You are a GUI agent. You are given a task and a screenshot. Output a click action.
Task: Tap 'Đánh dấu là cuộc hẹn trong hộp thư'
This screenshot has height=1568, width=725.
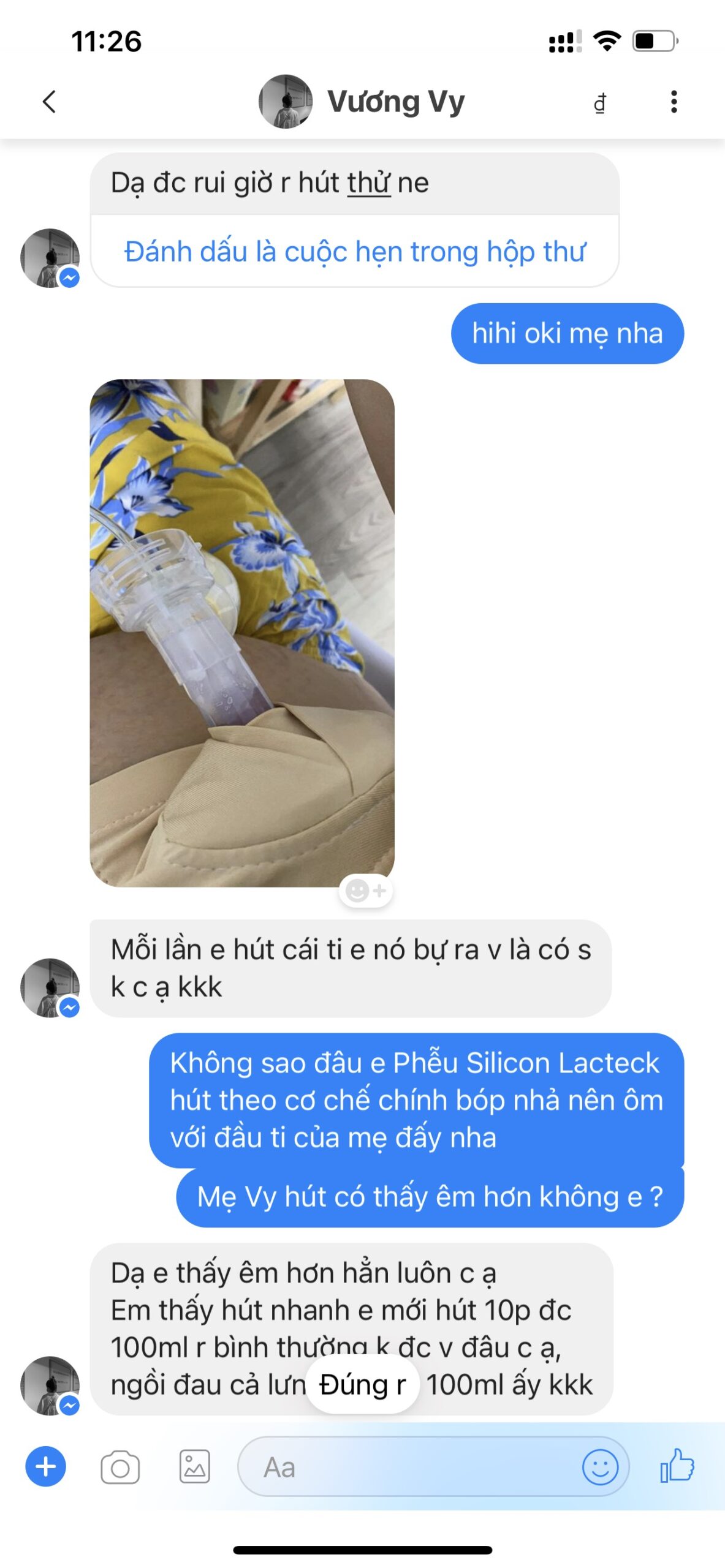[x=354, y=252]
